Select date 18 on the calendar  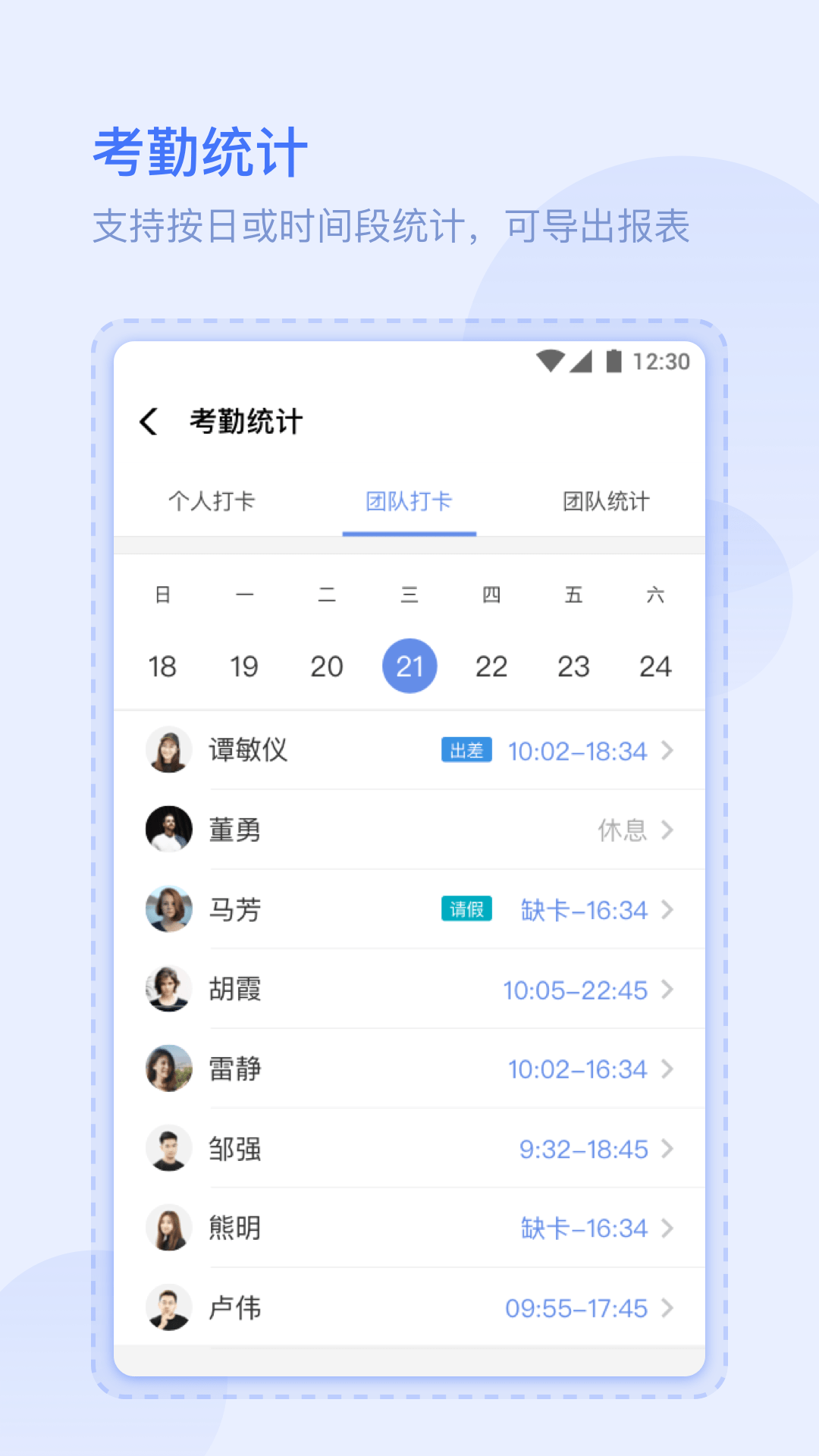162,666
